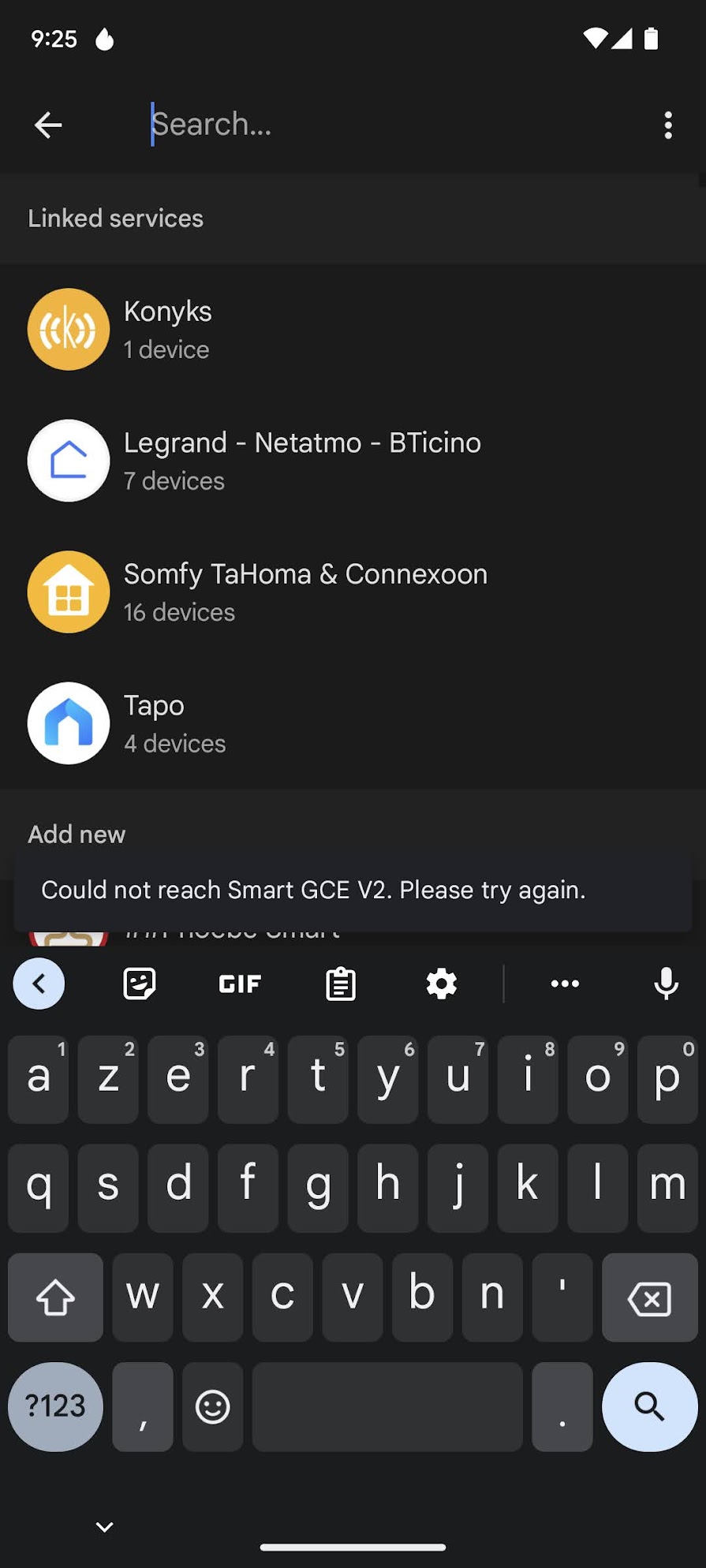Submit with the keyboard search key
This screenshot has width=706, height=1568.
[x=650, y=1406]
